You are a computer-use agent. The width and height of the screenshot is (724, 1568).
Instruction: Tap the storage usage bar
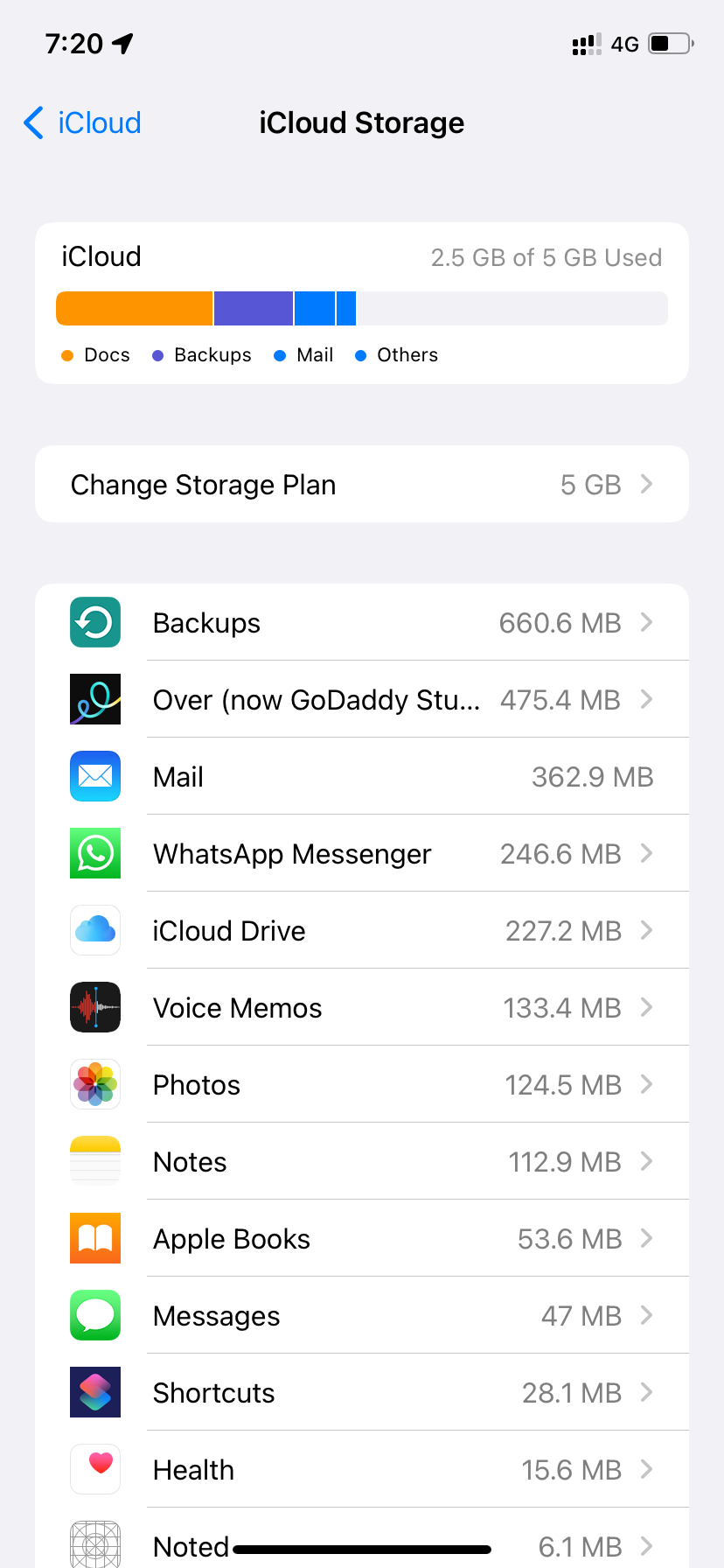[x=362, y=308]
